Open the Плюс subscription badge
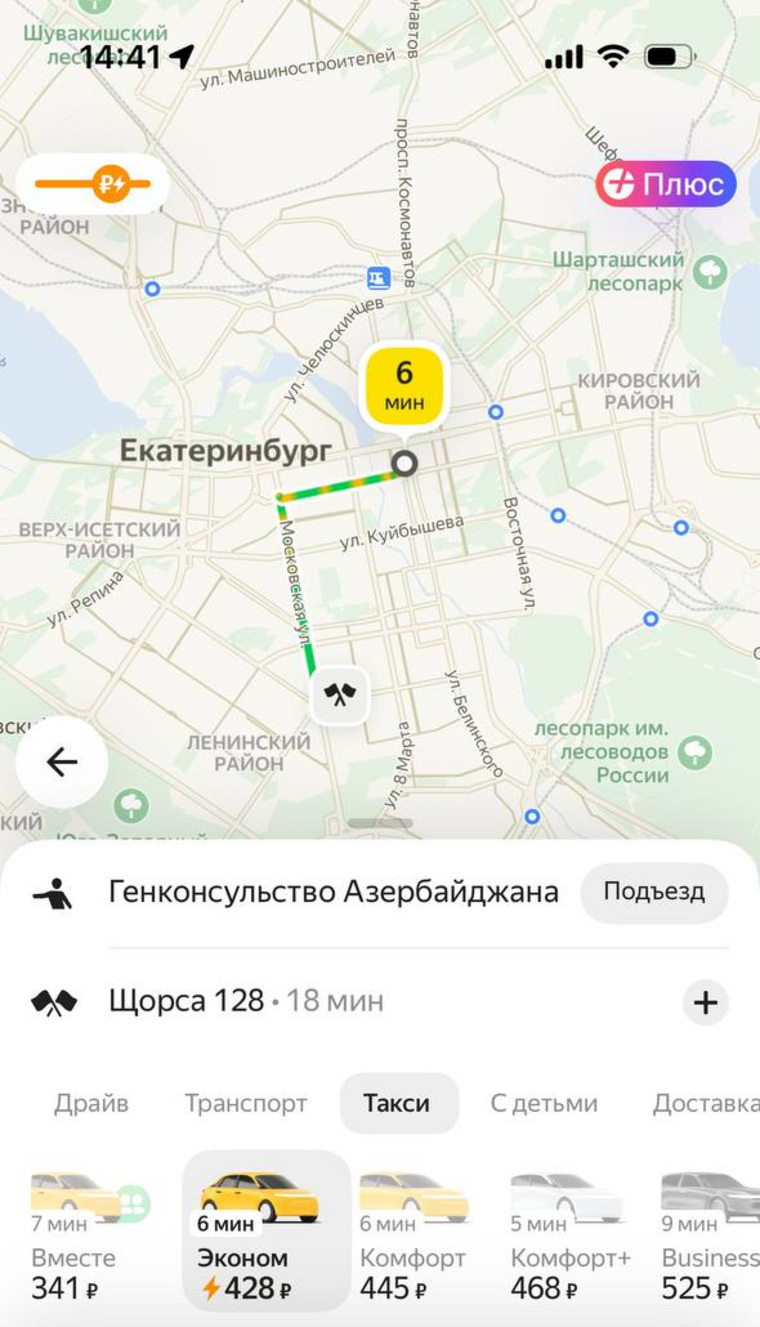 (666, 185)
